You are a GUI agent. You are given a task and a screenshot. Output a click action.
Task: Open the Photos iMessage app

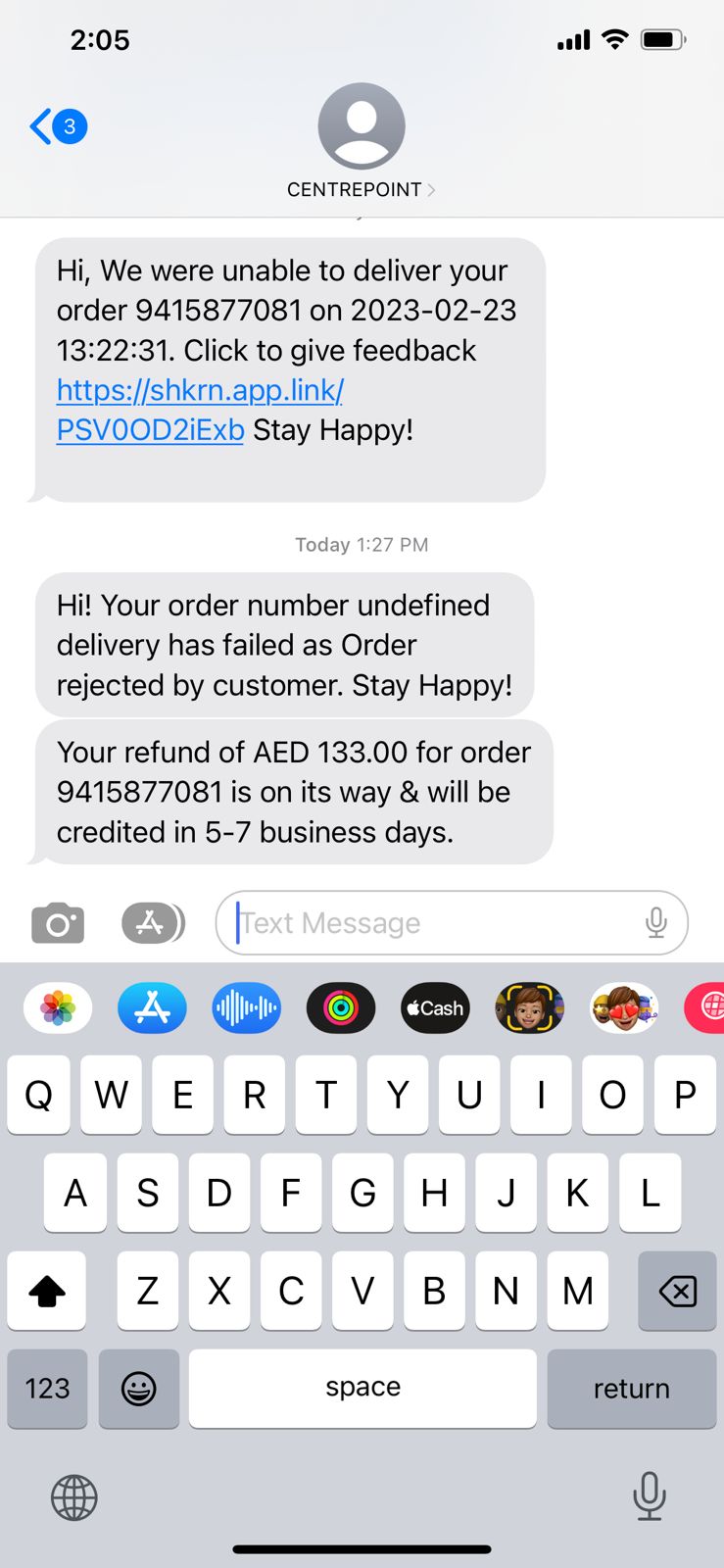pos(58,1008)
